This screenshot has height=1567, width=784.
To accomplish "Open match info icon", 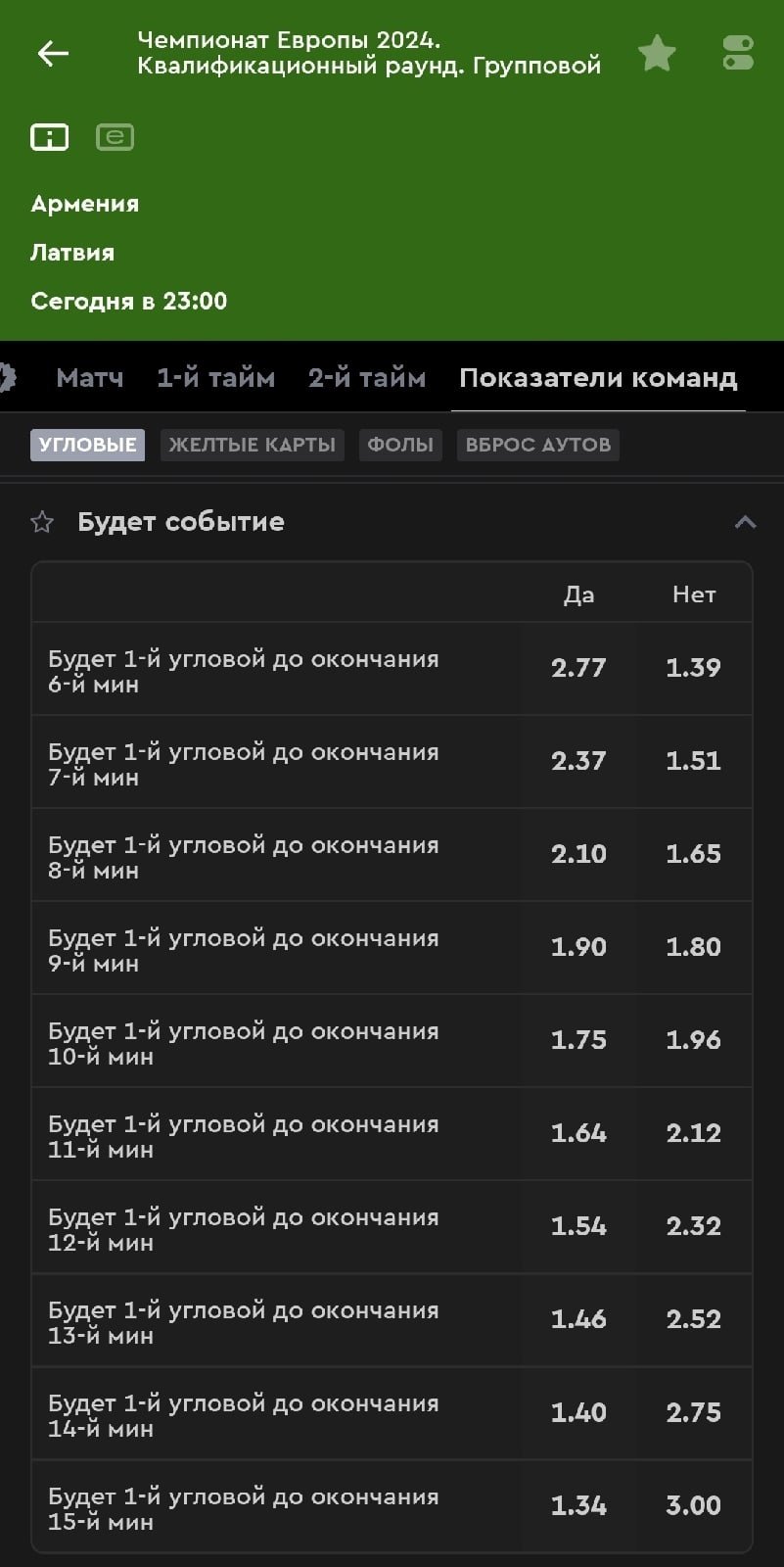I will pos(50,137).
